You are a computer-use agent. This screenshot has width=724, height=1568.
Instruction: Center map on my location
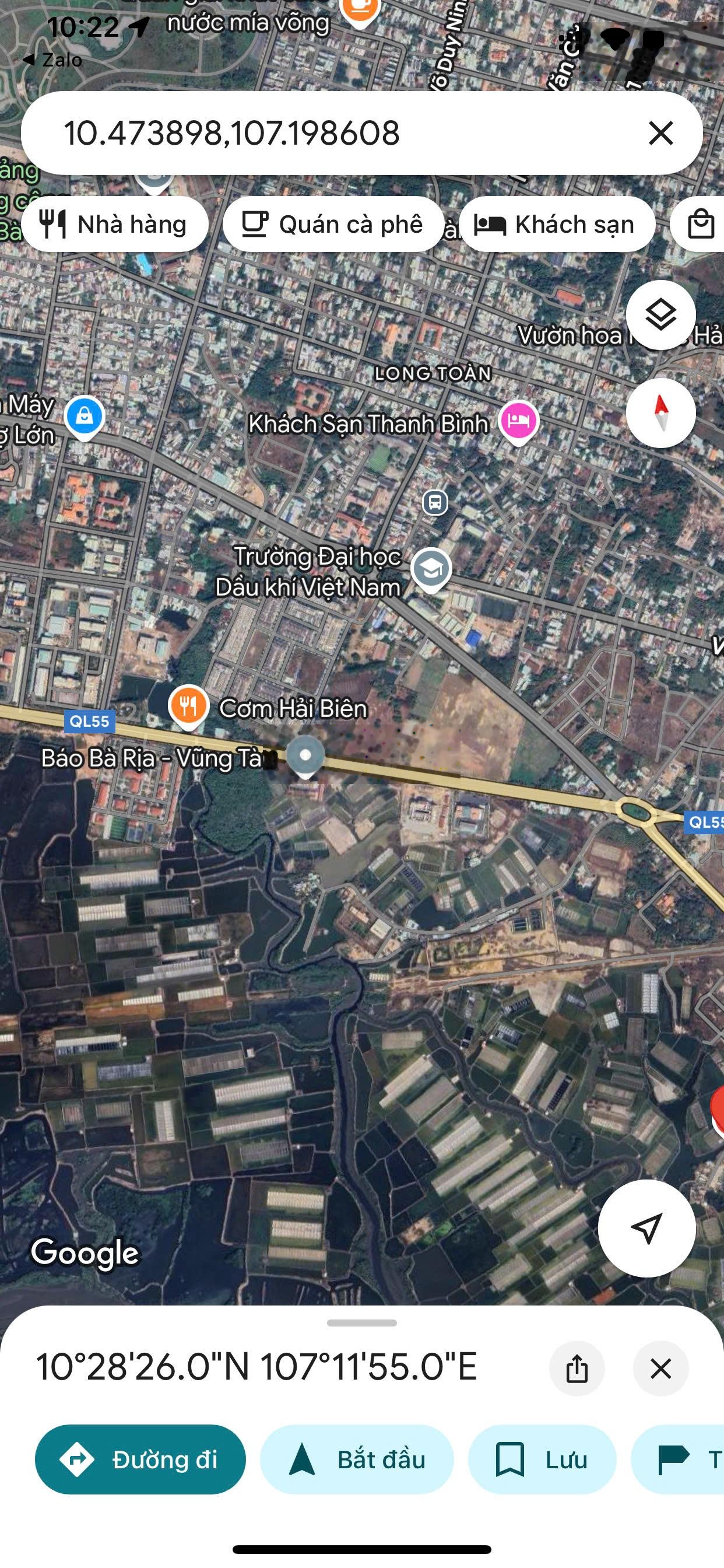coord(646,1228)
